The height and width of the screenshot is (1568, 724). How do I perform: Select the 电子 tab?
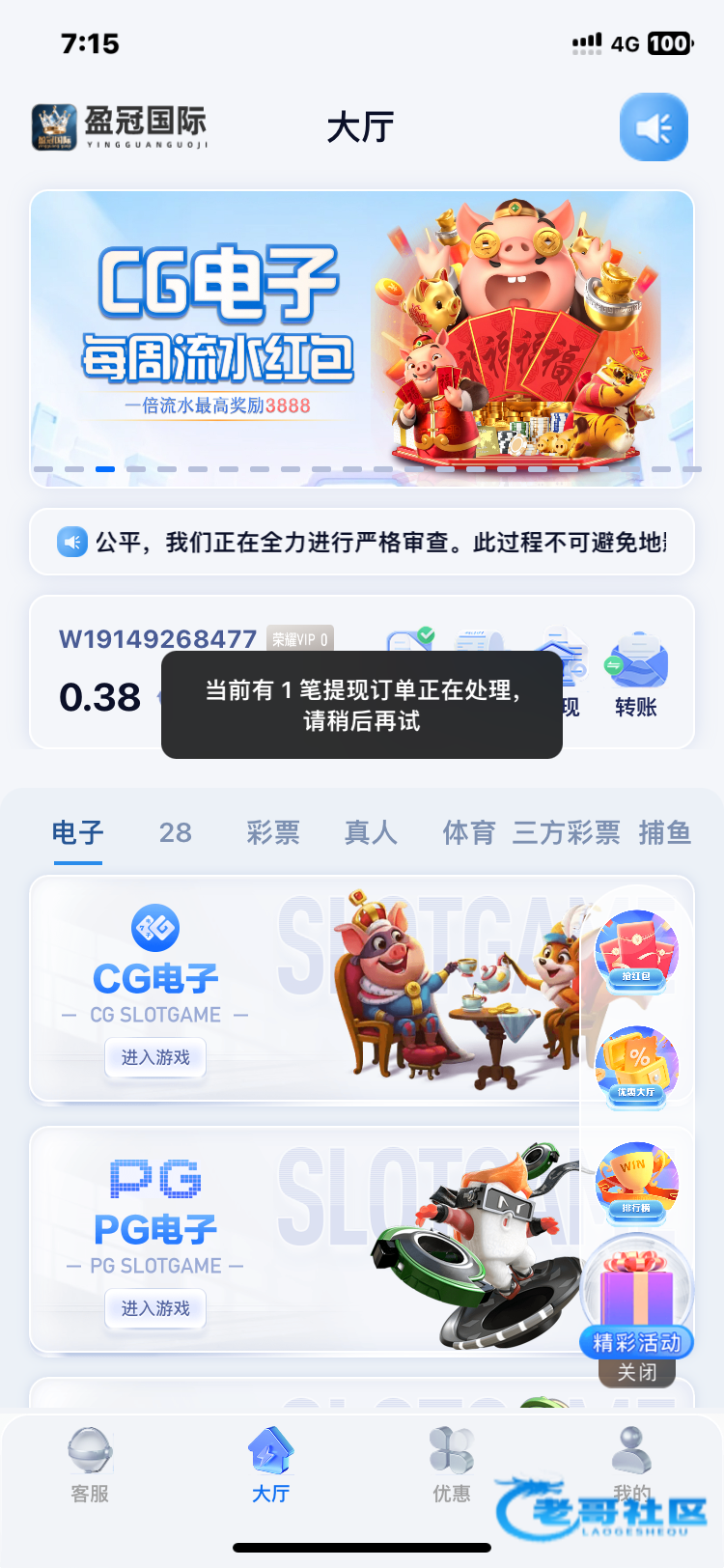[77, 832]
